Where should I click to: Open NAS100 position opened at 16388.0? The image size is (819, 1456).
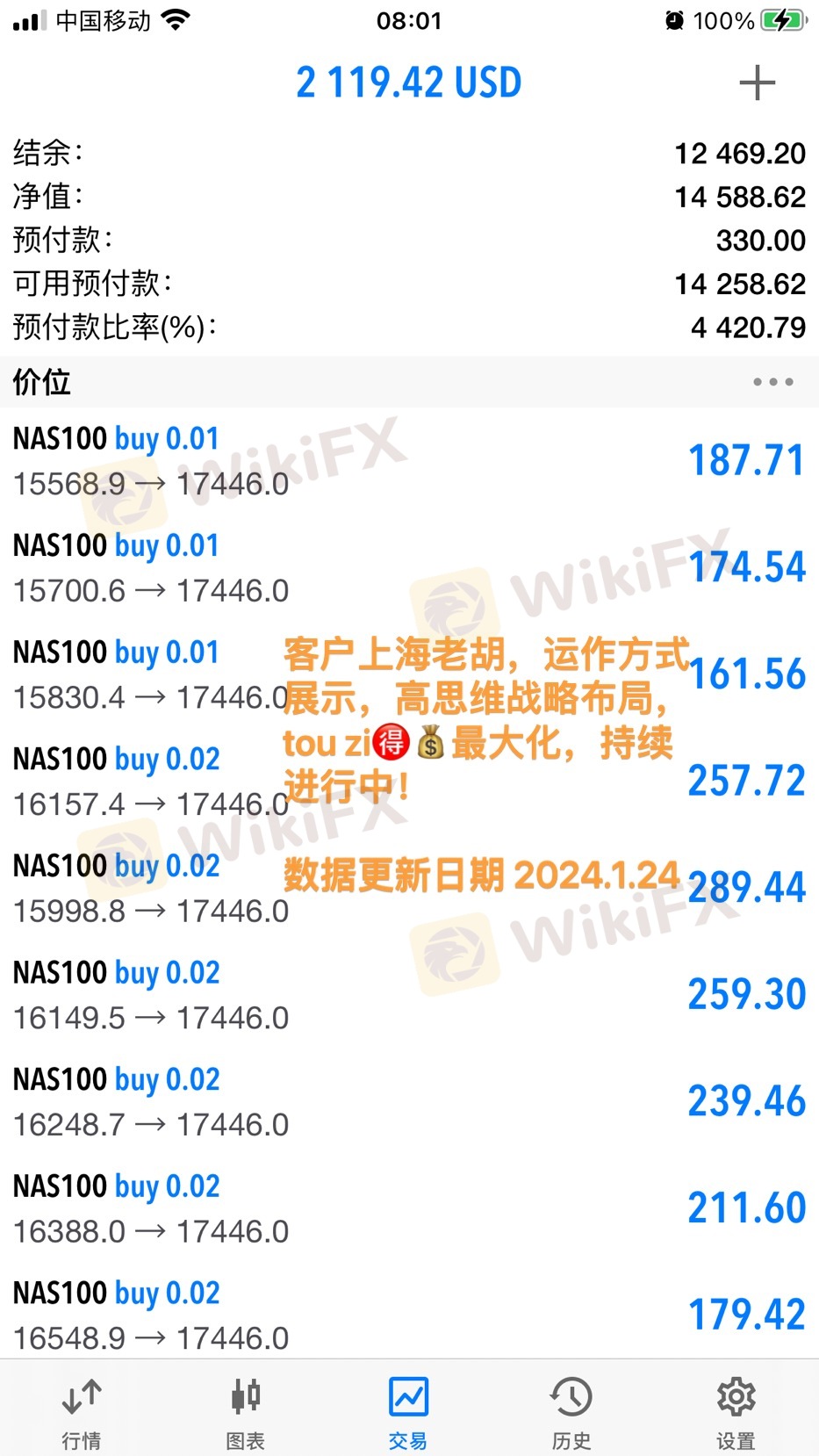(x=409, y=1208)
